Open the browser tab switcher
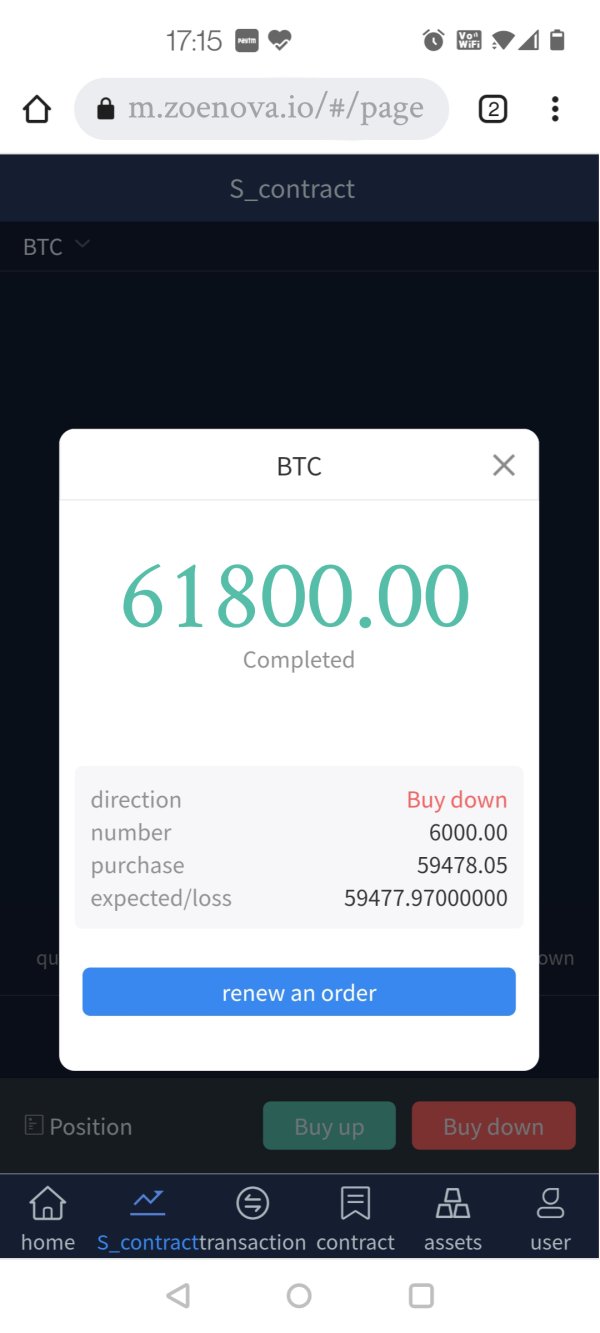Viewport: 600px width, 1333px height. pyautogui.click(x=493, y=109)
